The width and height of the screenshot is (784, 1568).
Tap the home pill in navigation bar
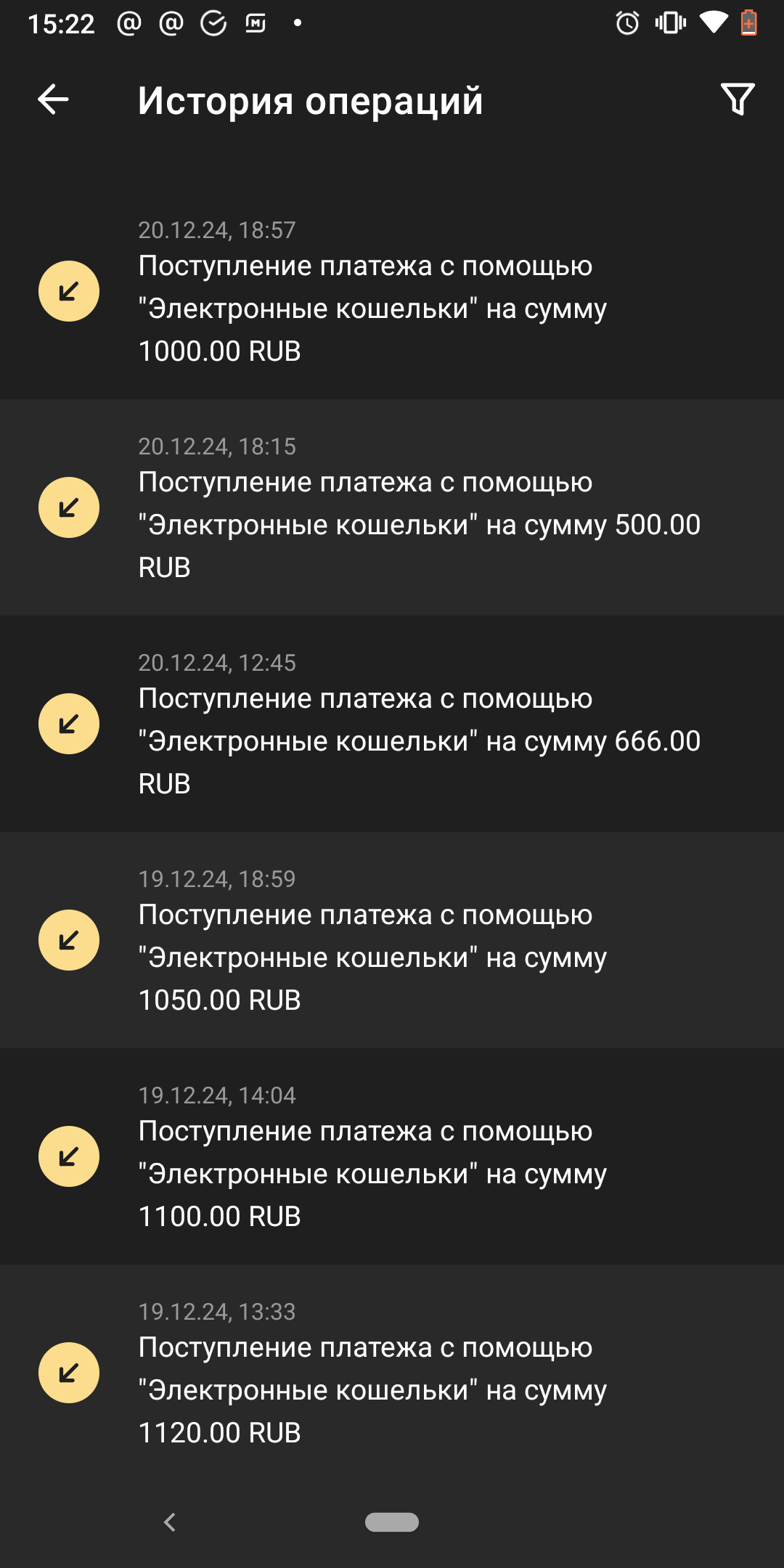[x=392, y=1522]
